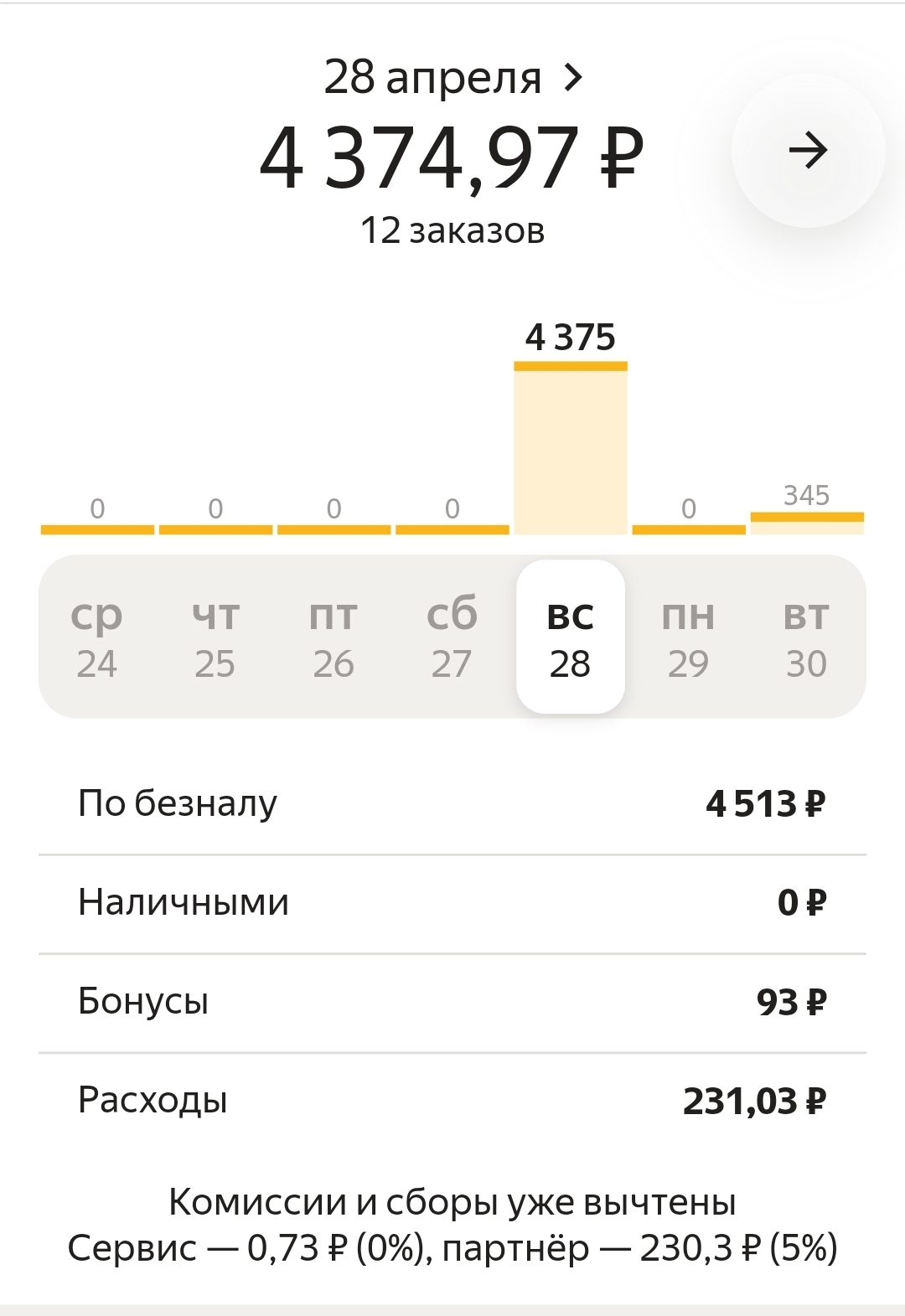Select Sunday 28 day tab
This screenshot has height=1316, width=905.
(570, 637)
